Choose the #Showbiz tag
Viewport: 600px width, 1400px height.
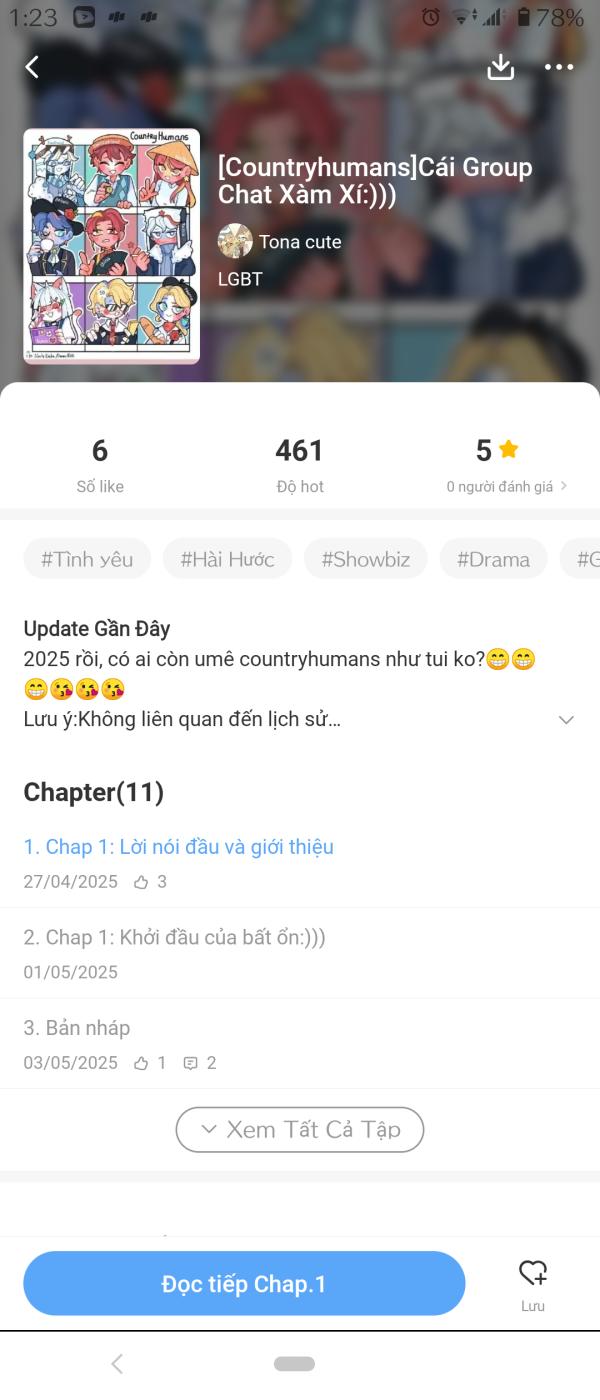365,559
